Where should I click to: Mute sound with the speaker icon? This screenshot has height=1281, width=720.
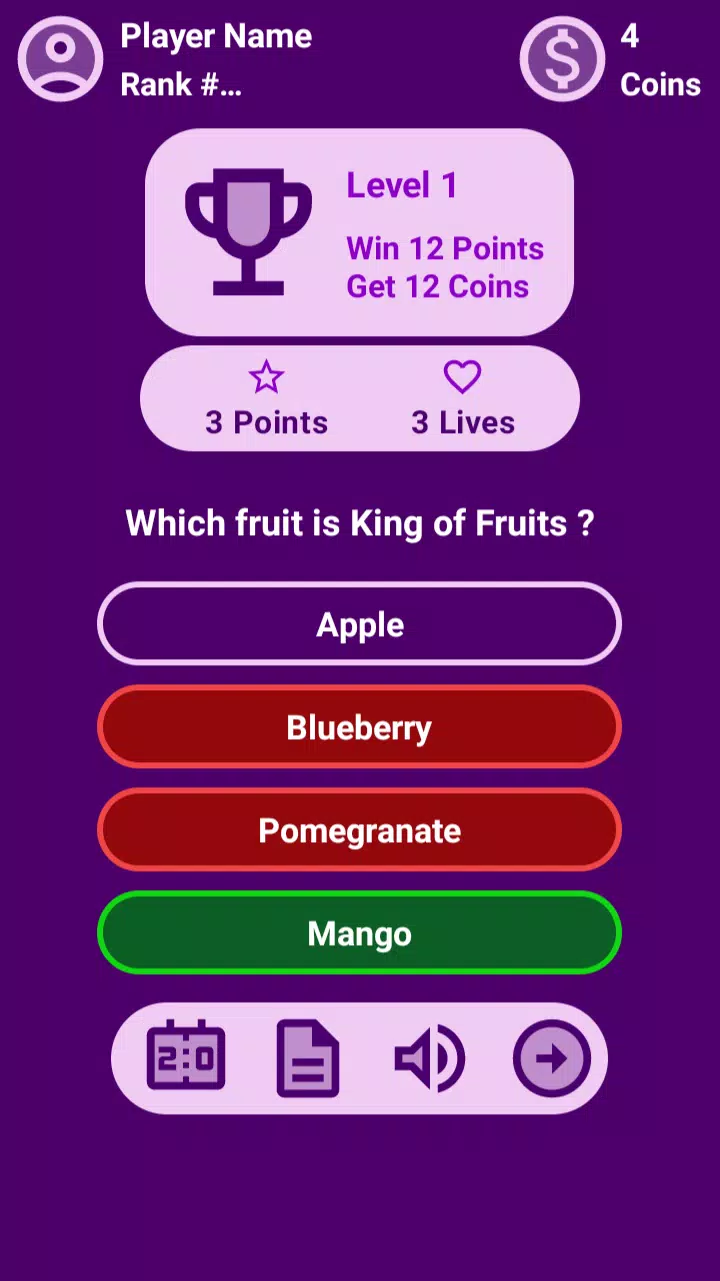point(430,1057)
